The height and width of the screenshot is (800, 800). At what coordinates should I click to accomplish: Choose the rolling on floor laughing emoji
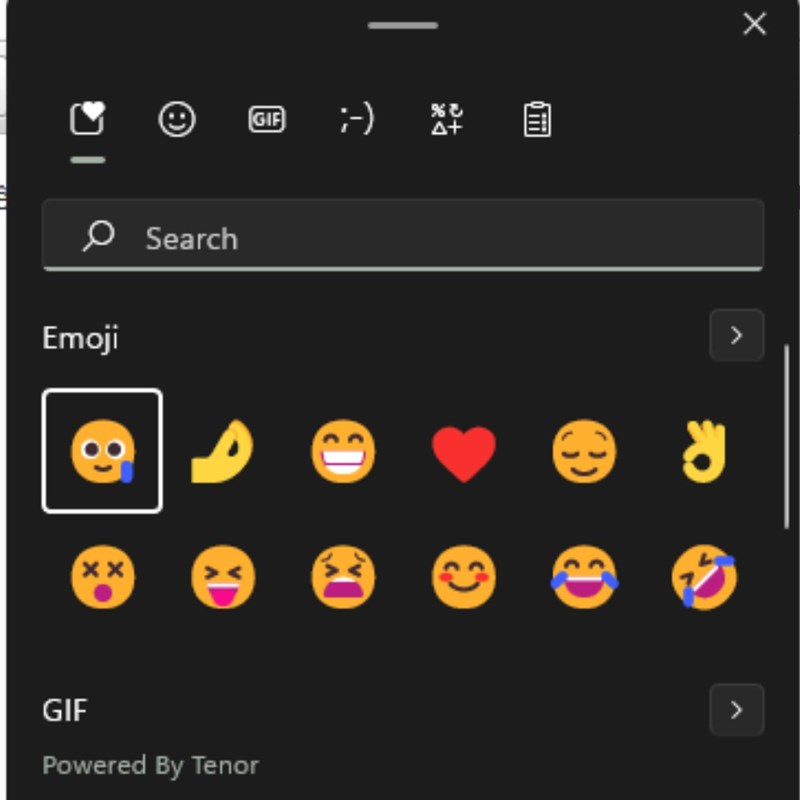(x=704, y=577)
